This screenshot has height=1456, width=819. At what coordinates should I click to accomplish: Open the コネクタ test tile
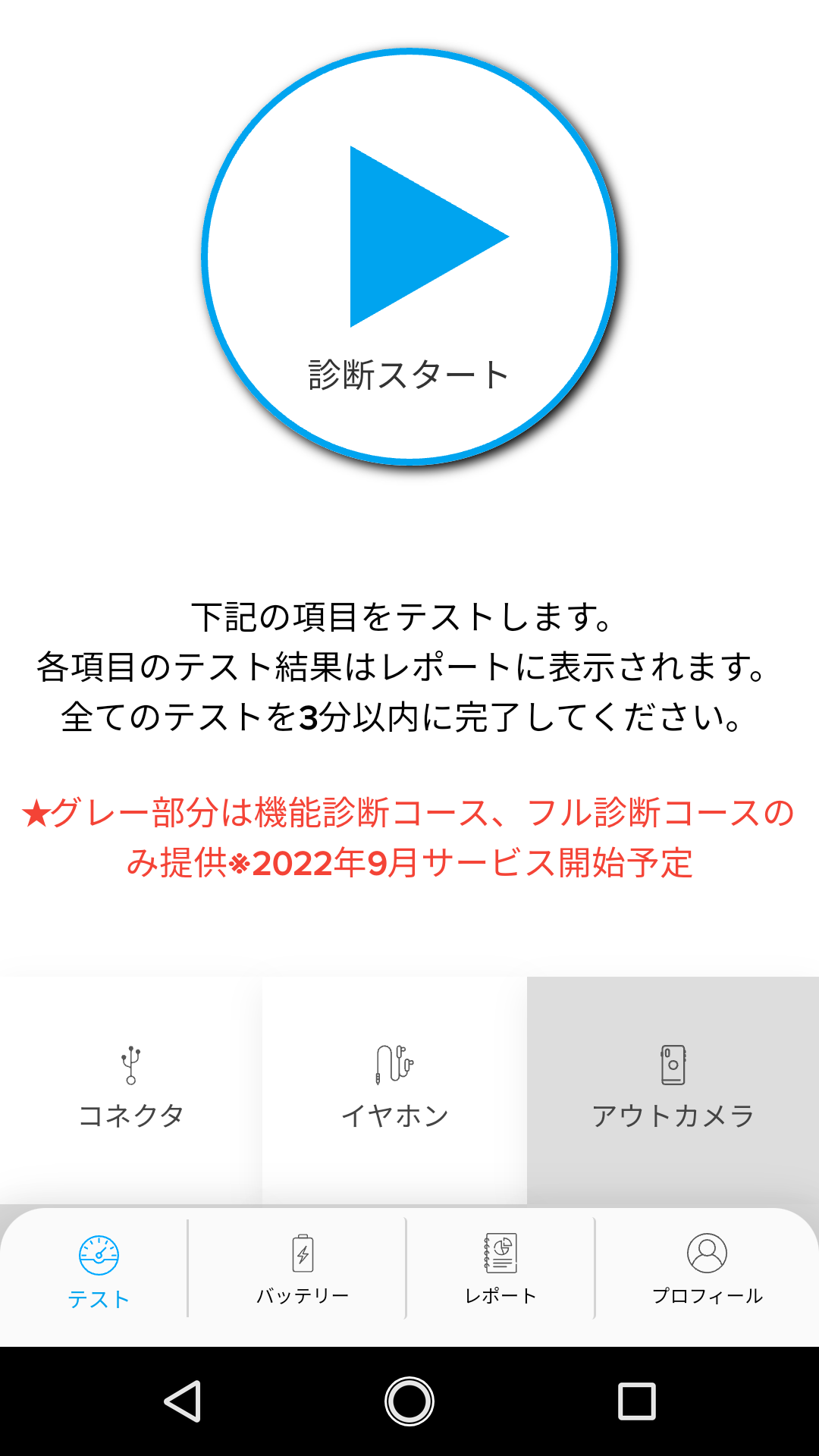click(x=130, y=1084)
